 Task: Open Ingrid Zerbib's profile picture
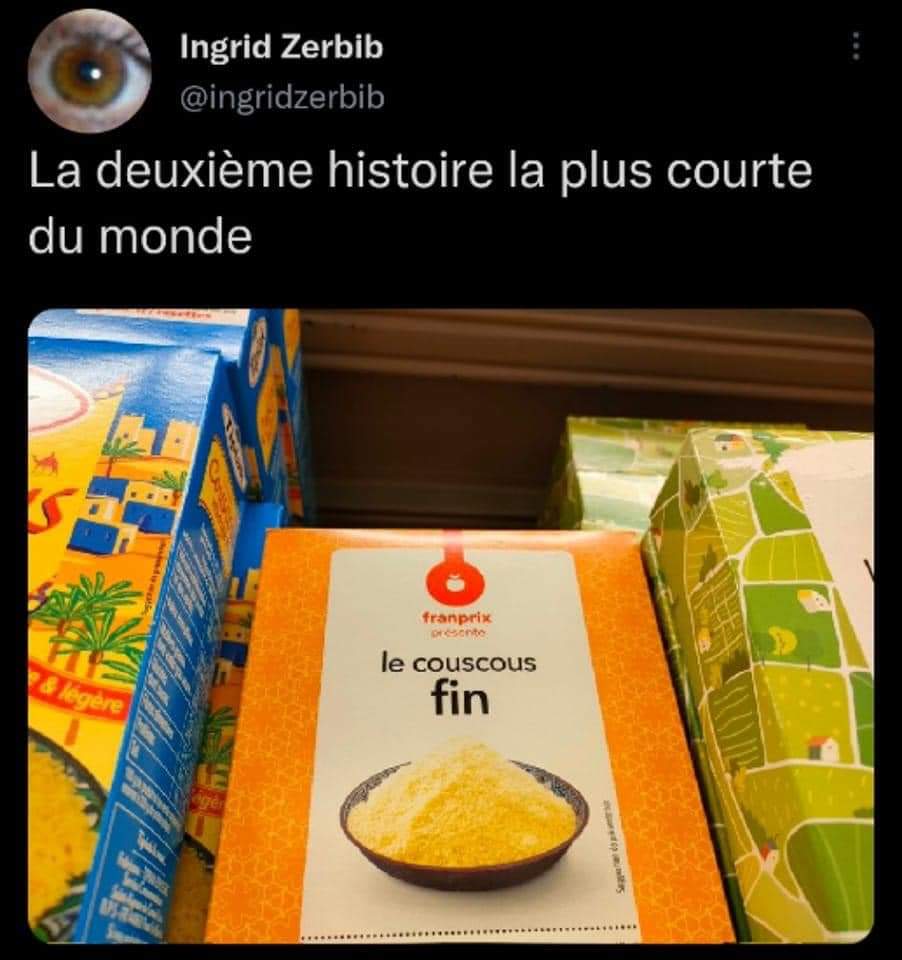[89, 72]
